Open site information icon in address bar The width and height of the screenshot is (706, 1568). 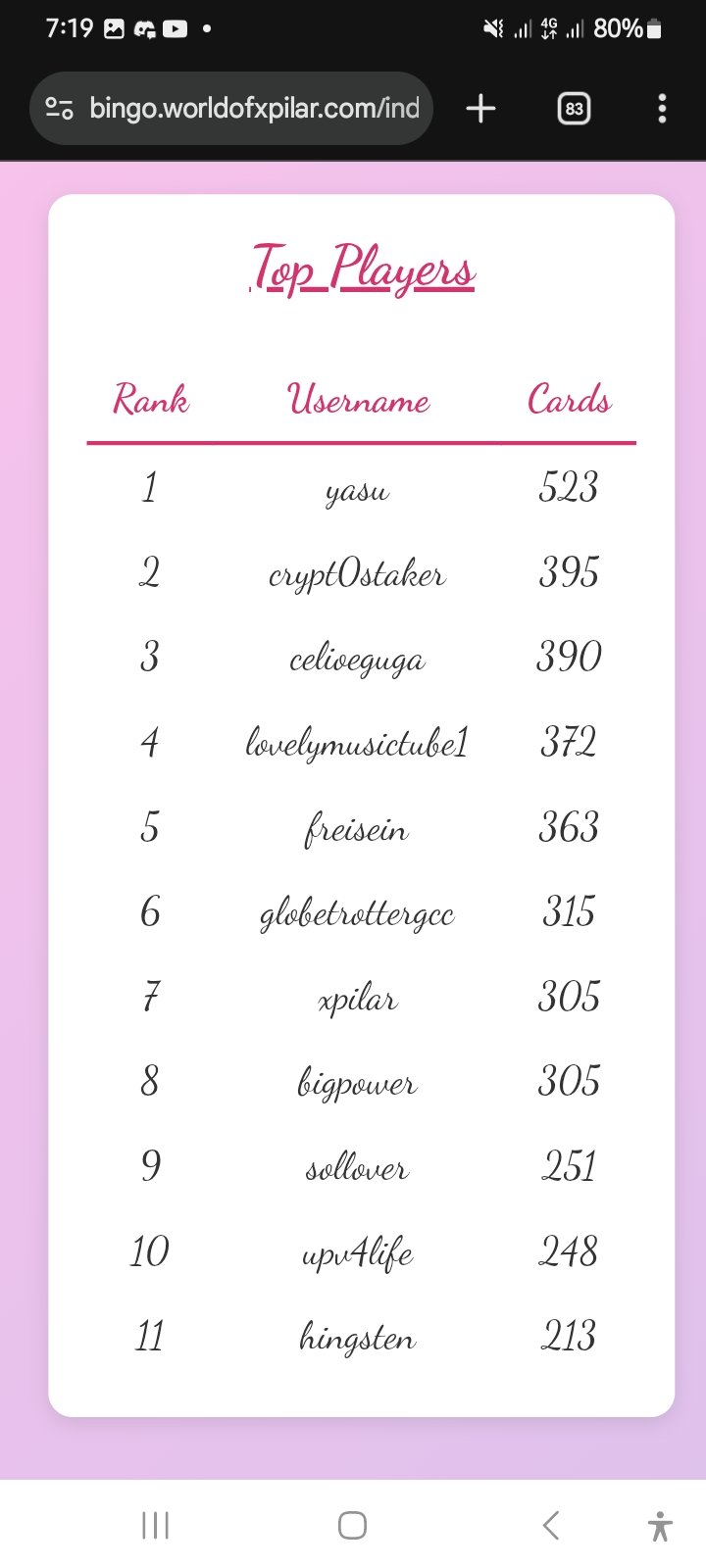(60, 108)
